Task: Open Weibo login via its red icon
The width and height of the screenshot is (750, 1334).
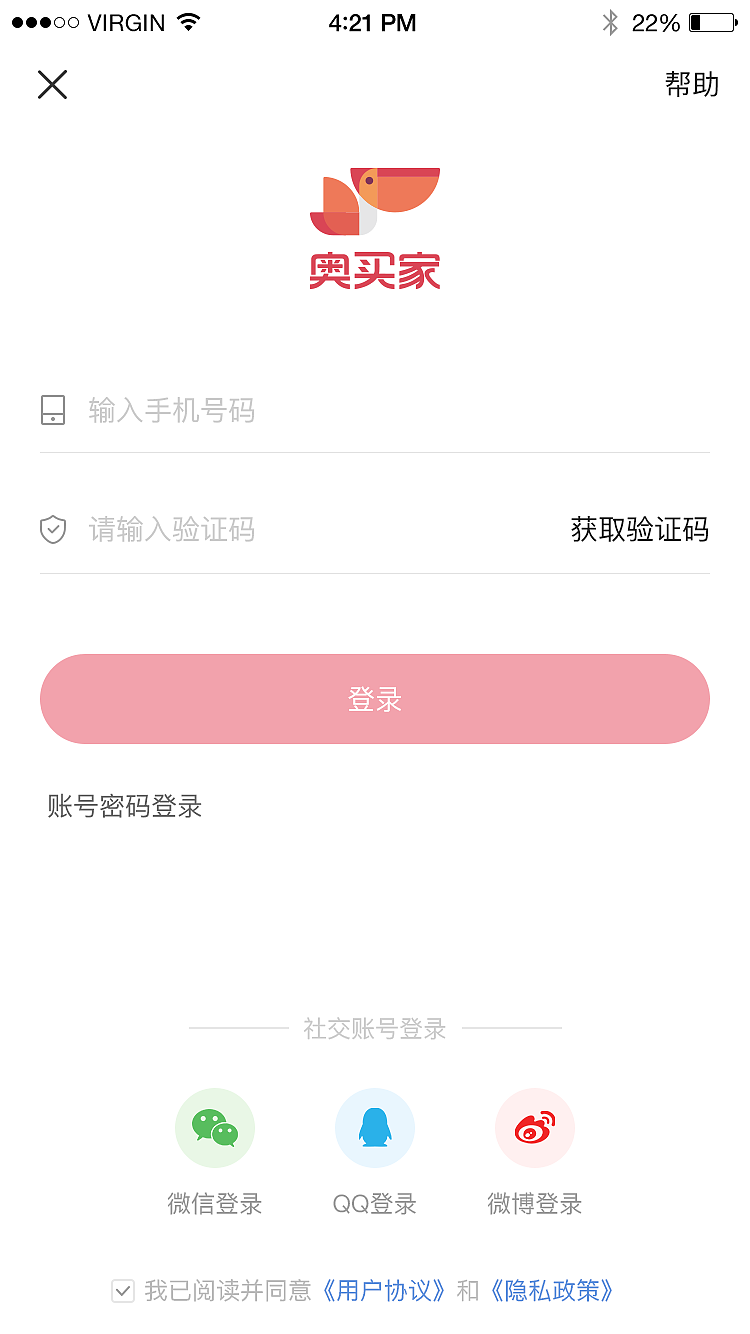Action: (x=535, y=1127)
